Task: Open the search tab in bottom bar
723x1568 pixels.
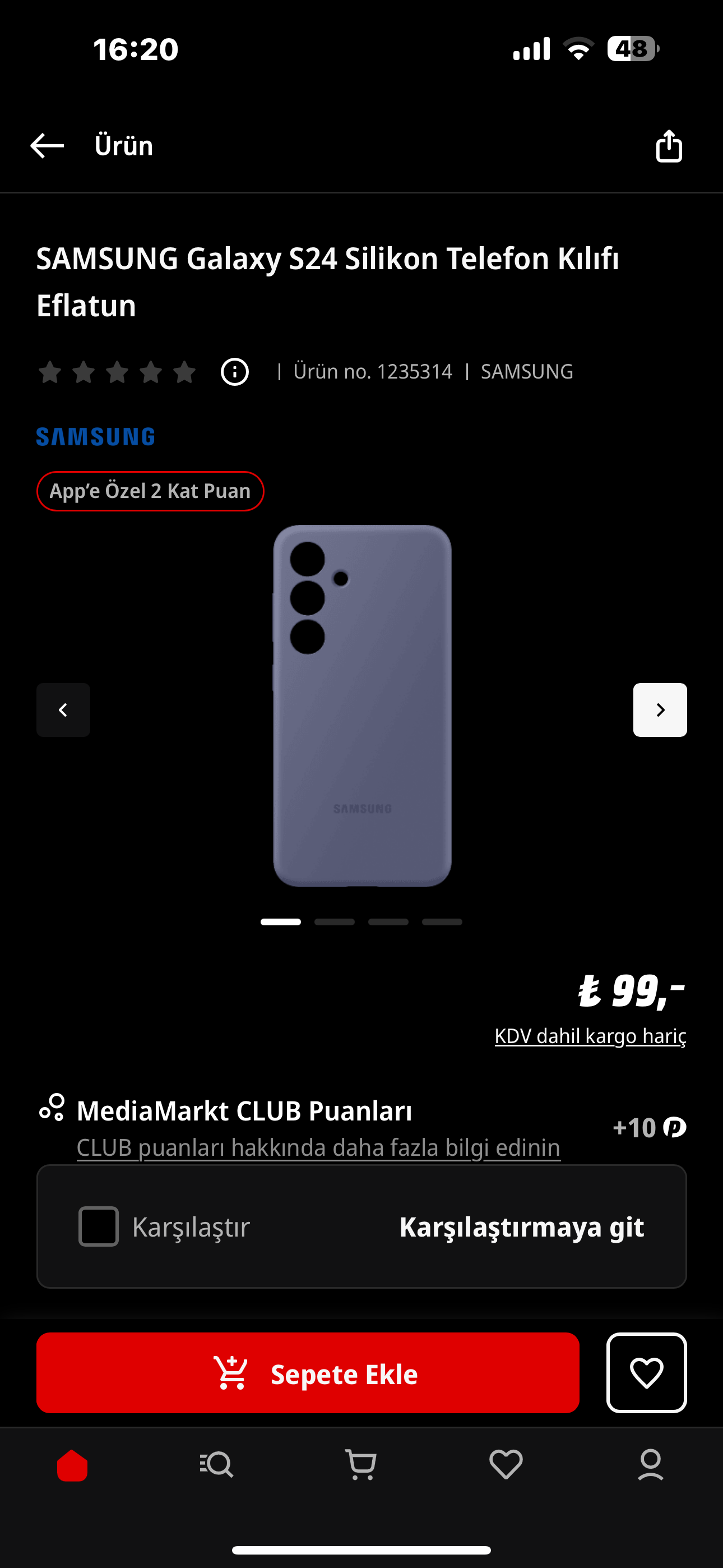Action: click(x=217, y=1464)
